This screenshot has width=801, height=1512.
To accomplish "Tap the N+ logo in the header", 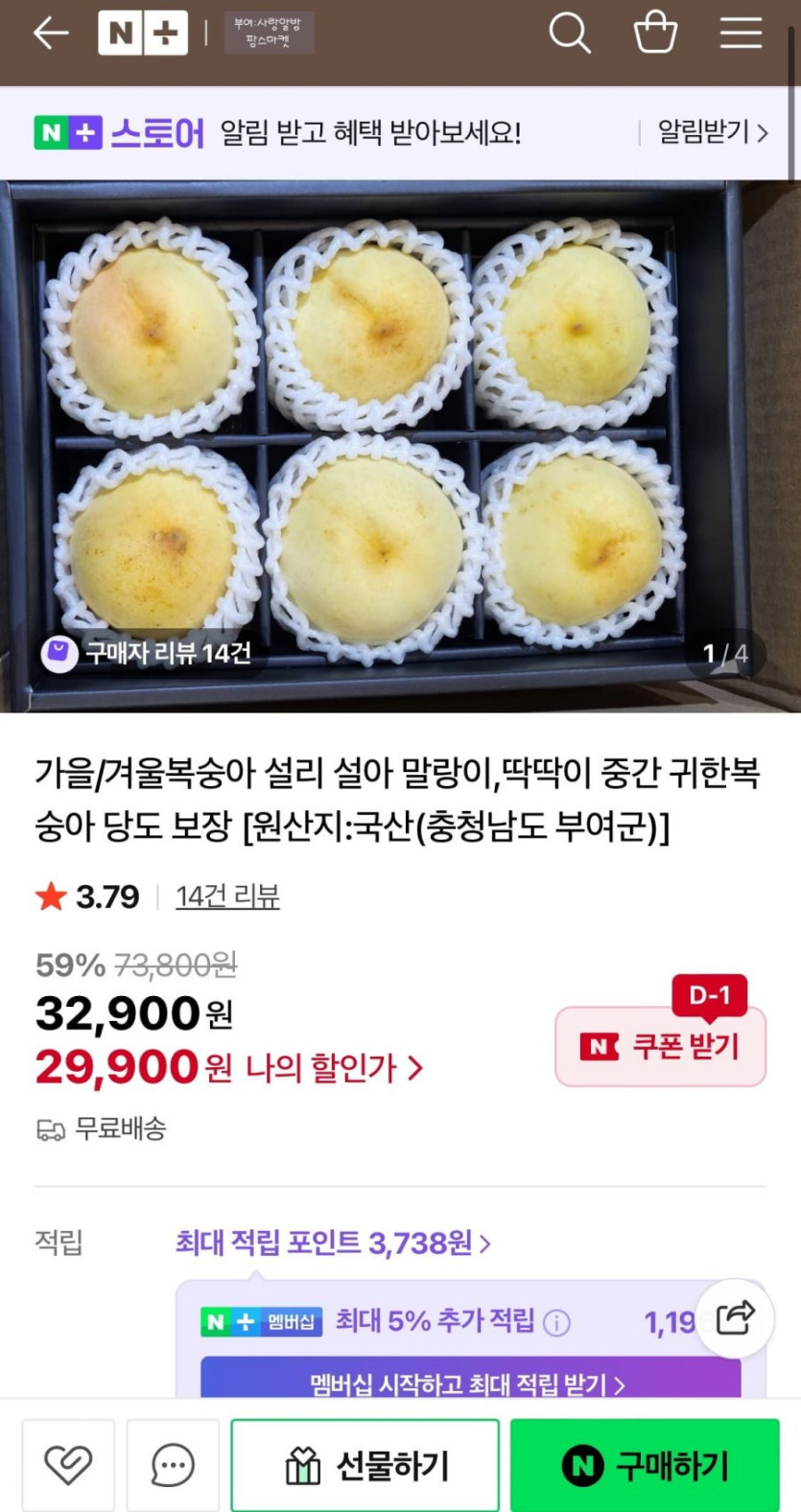I will pos(143,32).
